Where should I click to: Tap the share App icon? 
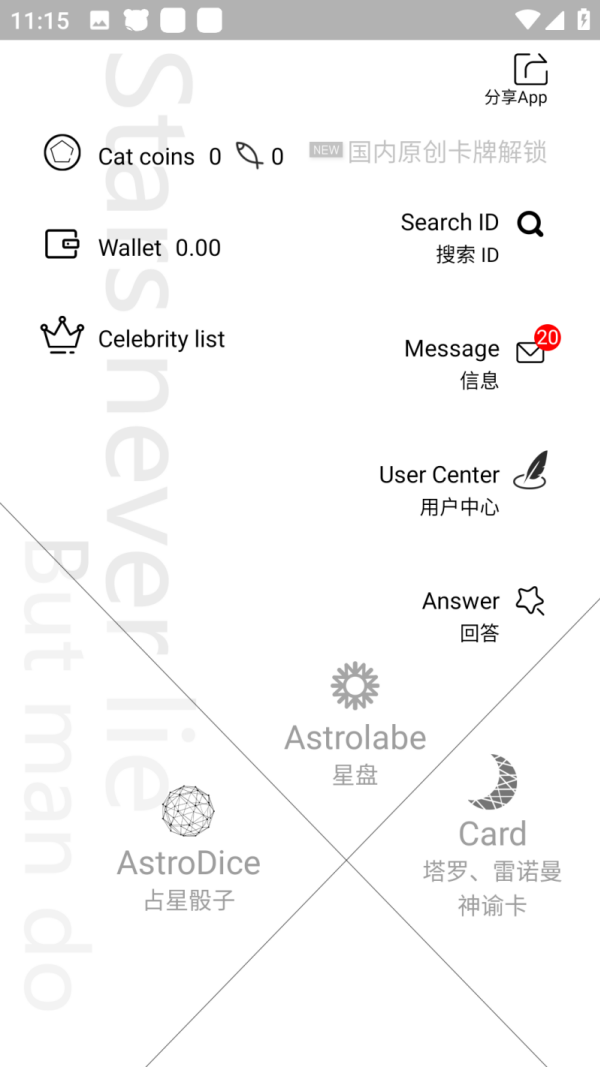(530, 69)
